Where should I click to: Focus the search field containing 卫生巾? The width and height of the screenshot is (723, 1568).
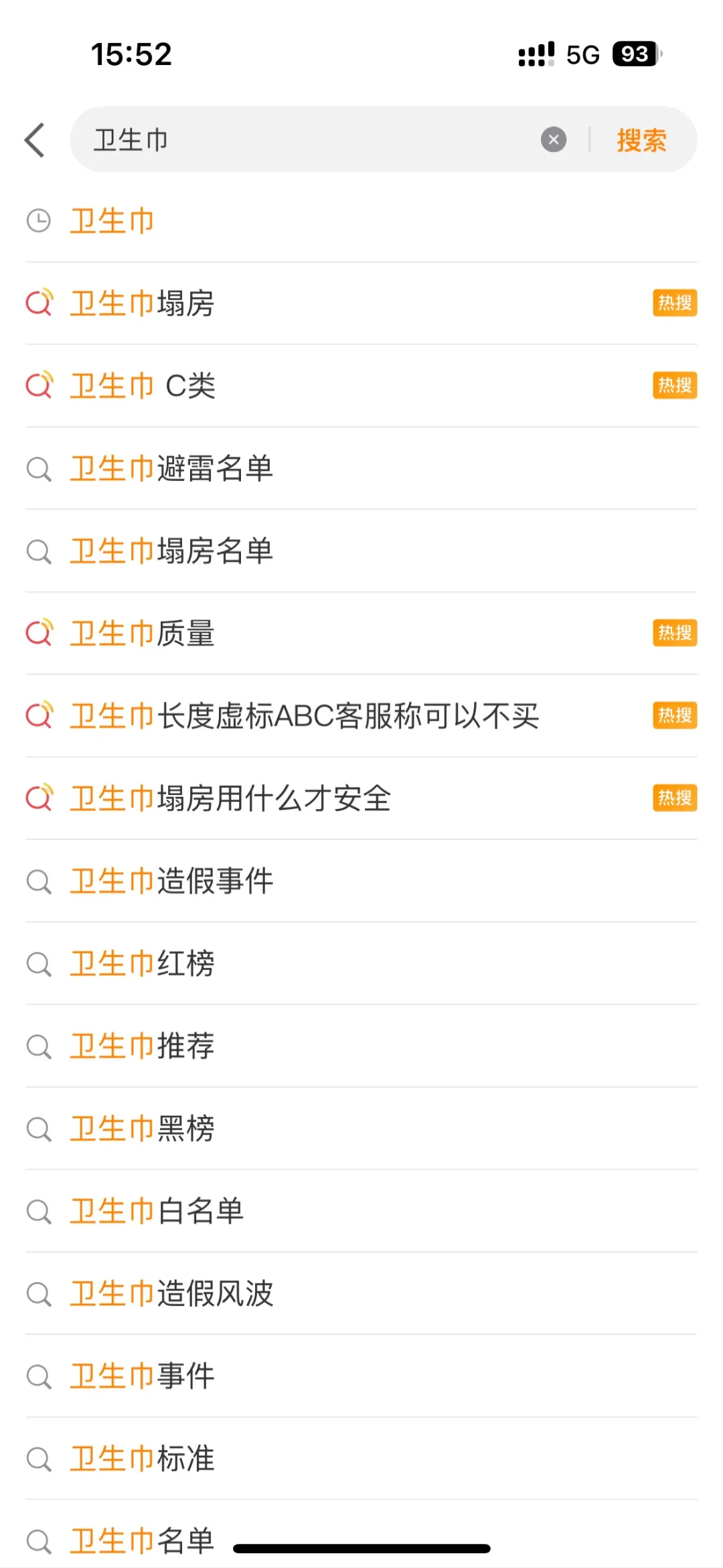coord(308,140)
